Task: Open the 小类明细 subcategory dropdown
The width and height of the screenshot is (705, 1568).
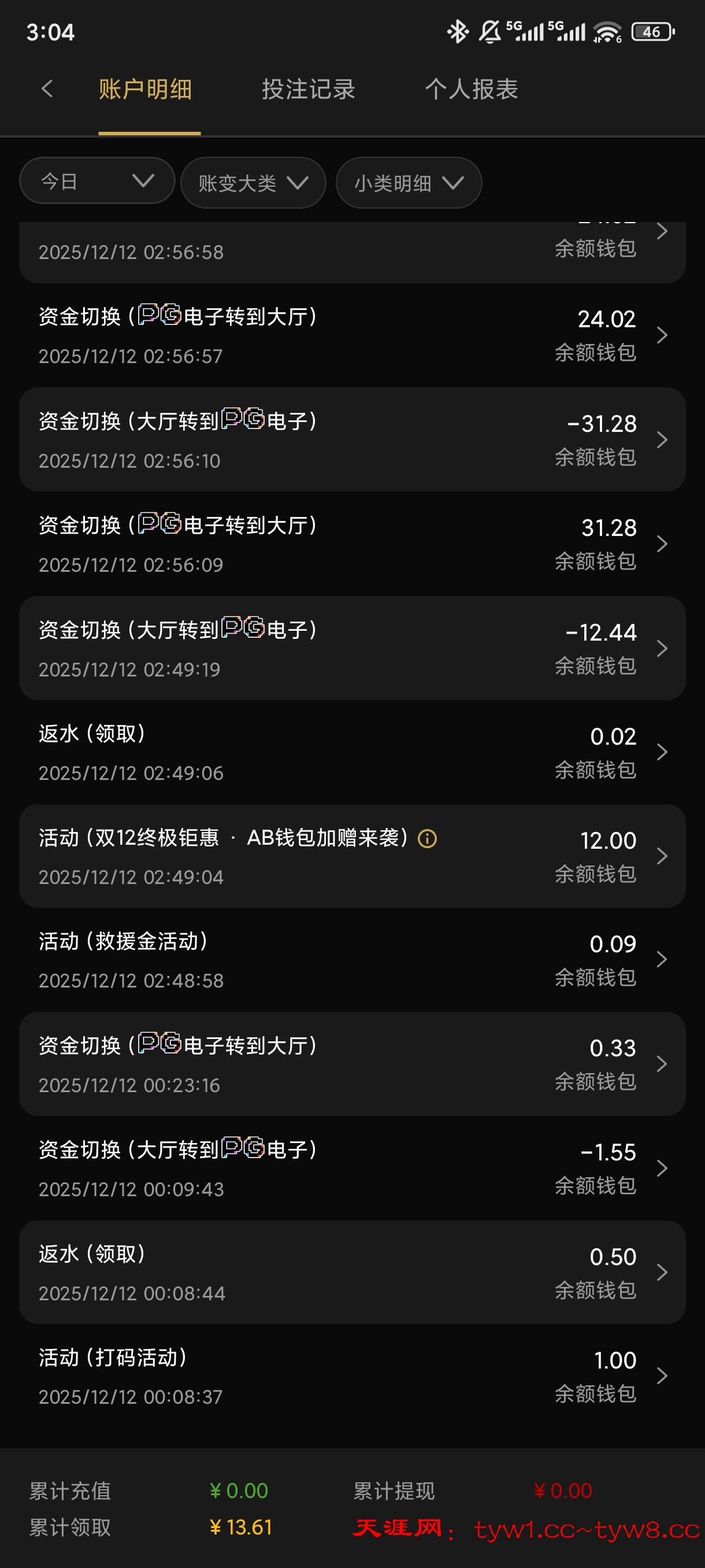Action: [409, 183]
